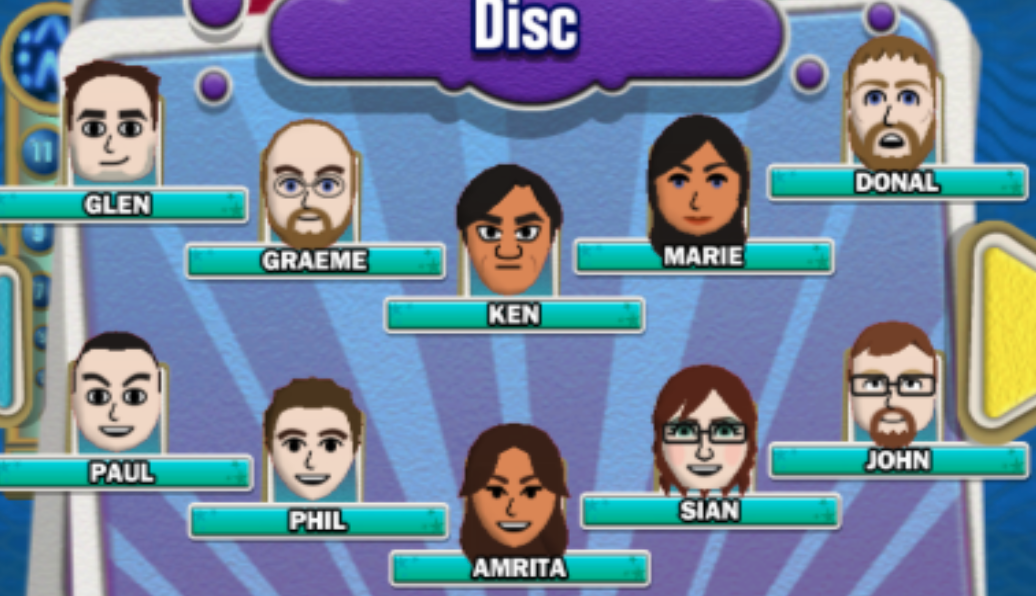1036x596 pixels.
Task: Choose the Donal Mii
Action: [892, 105]
